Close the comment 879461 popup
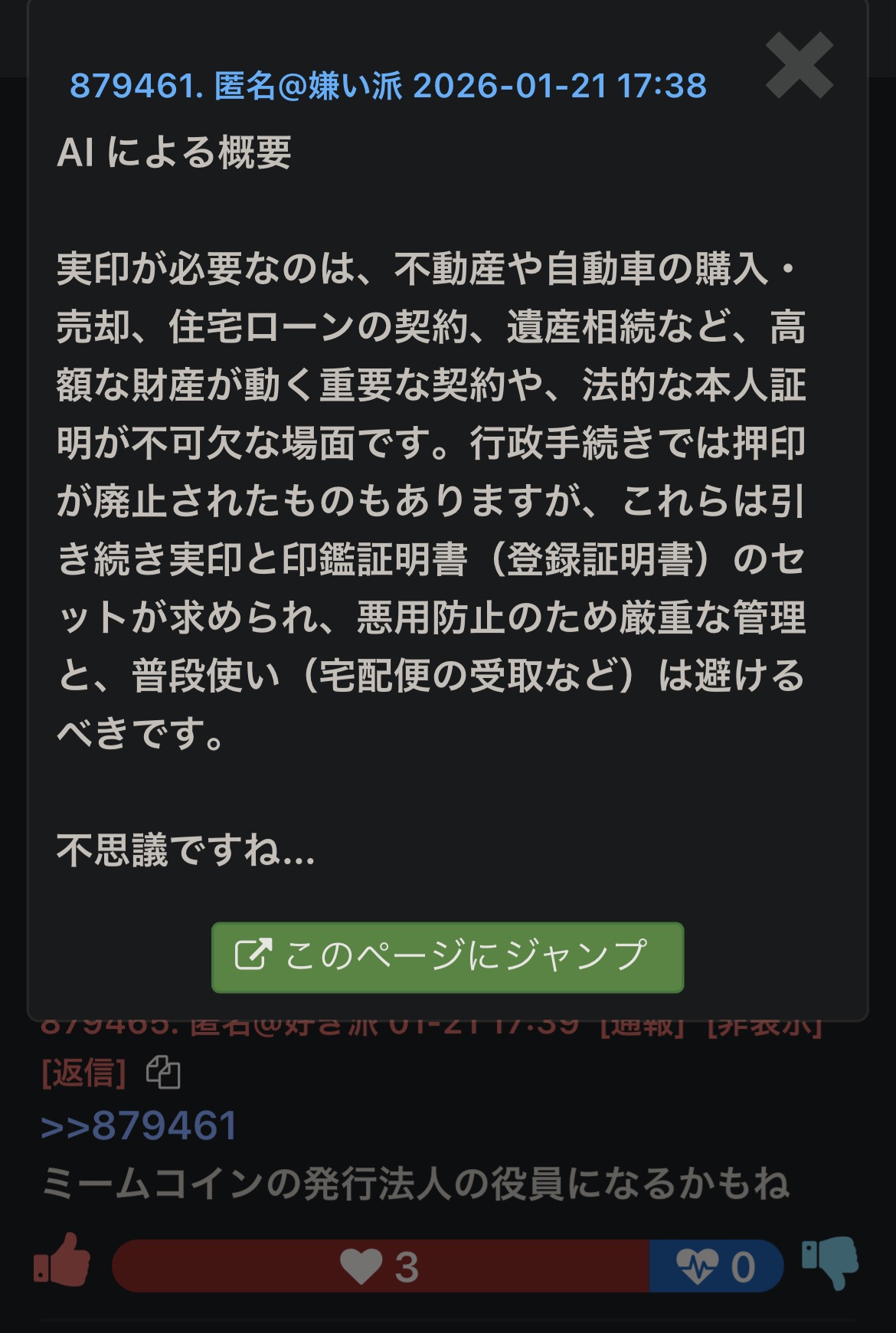Viewport: 896px width, 1333px height. 799,66
